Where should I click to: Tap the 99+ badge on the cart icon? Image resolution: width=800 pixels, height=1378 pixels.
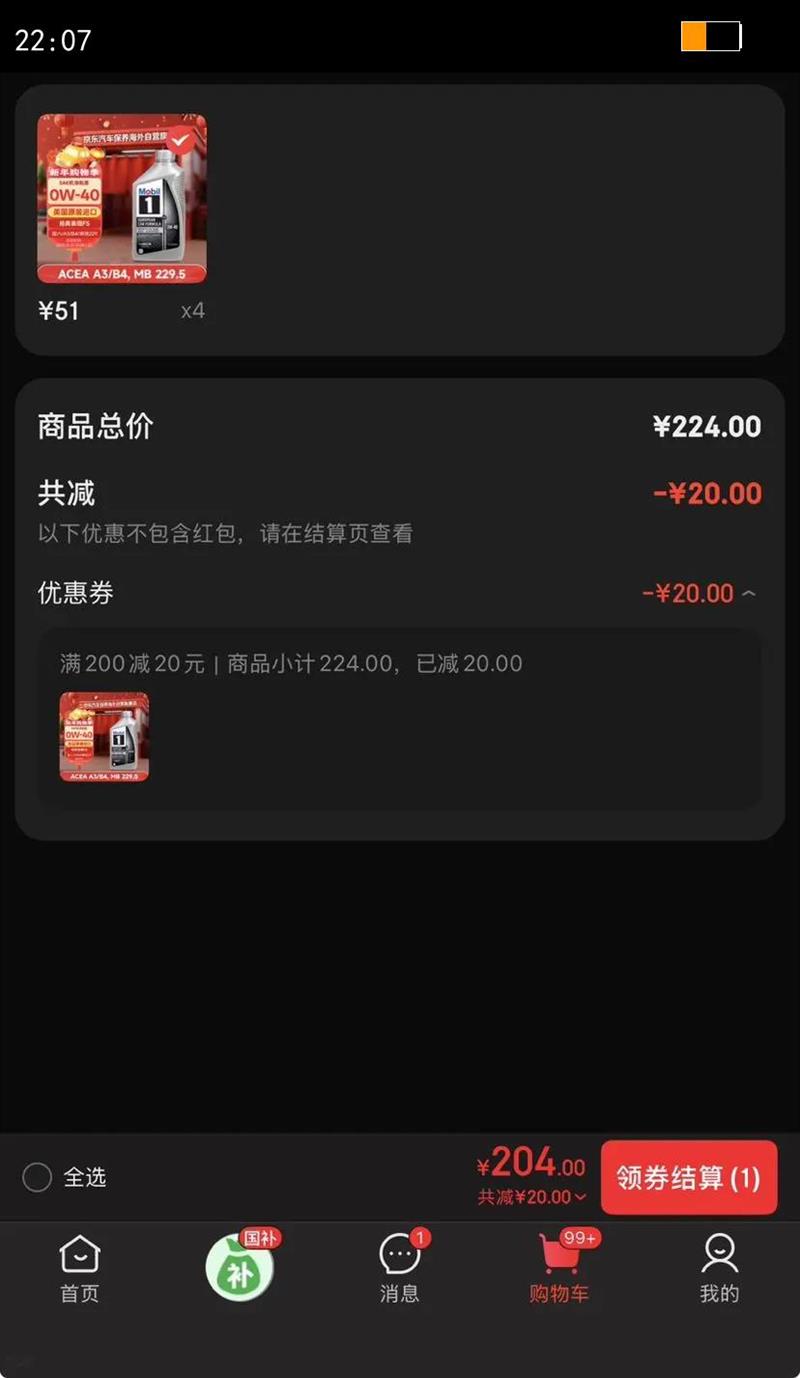[x=582, y=1236]
